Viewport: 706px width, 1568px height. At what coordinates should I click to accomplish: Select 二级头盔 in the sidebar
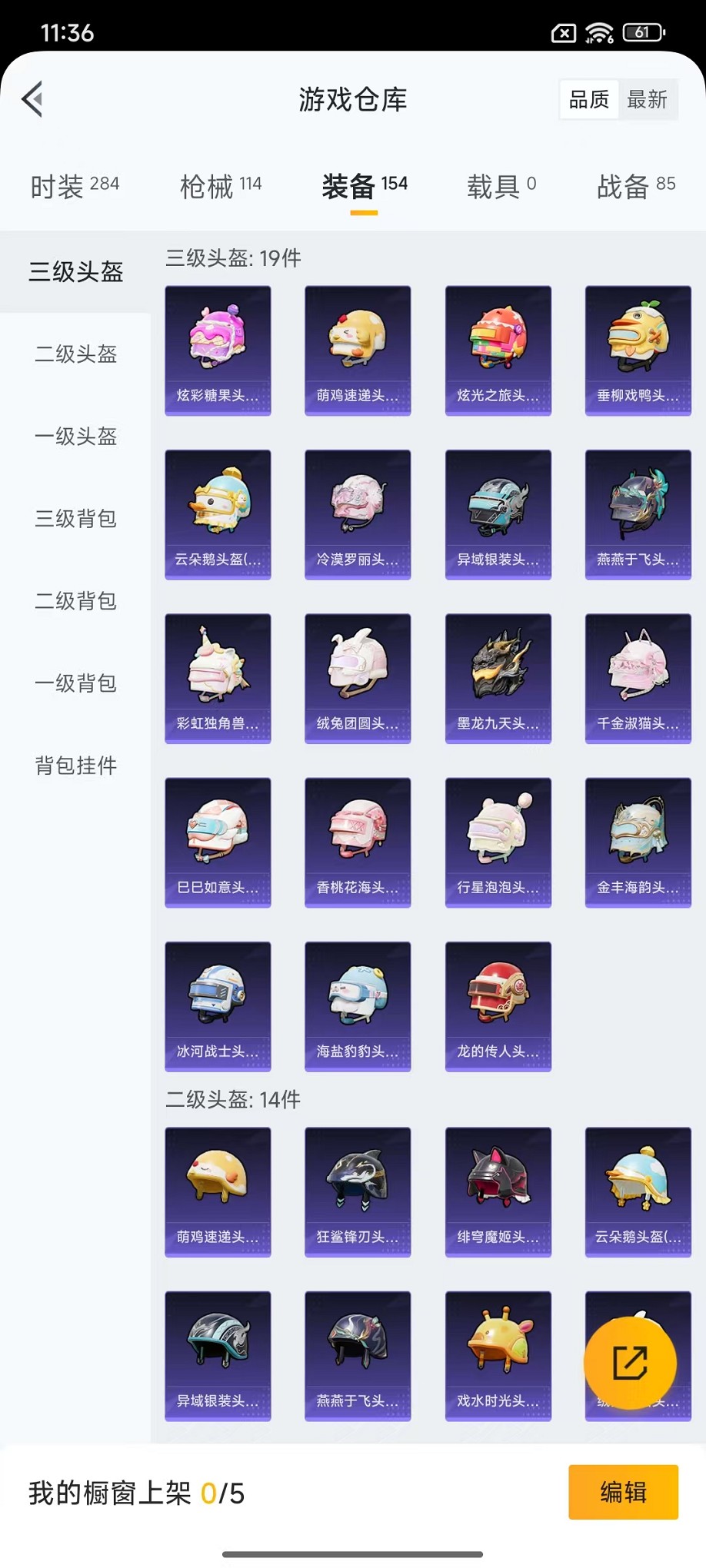[74, 355]
